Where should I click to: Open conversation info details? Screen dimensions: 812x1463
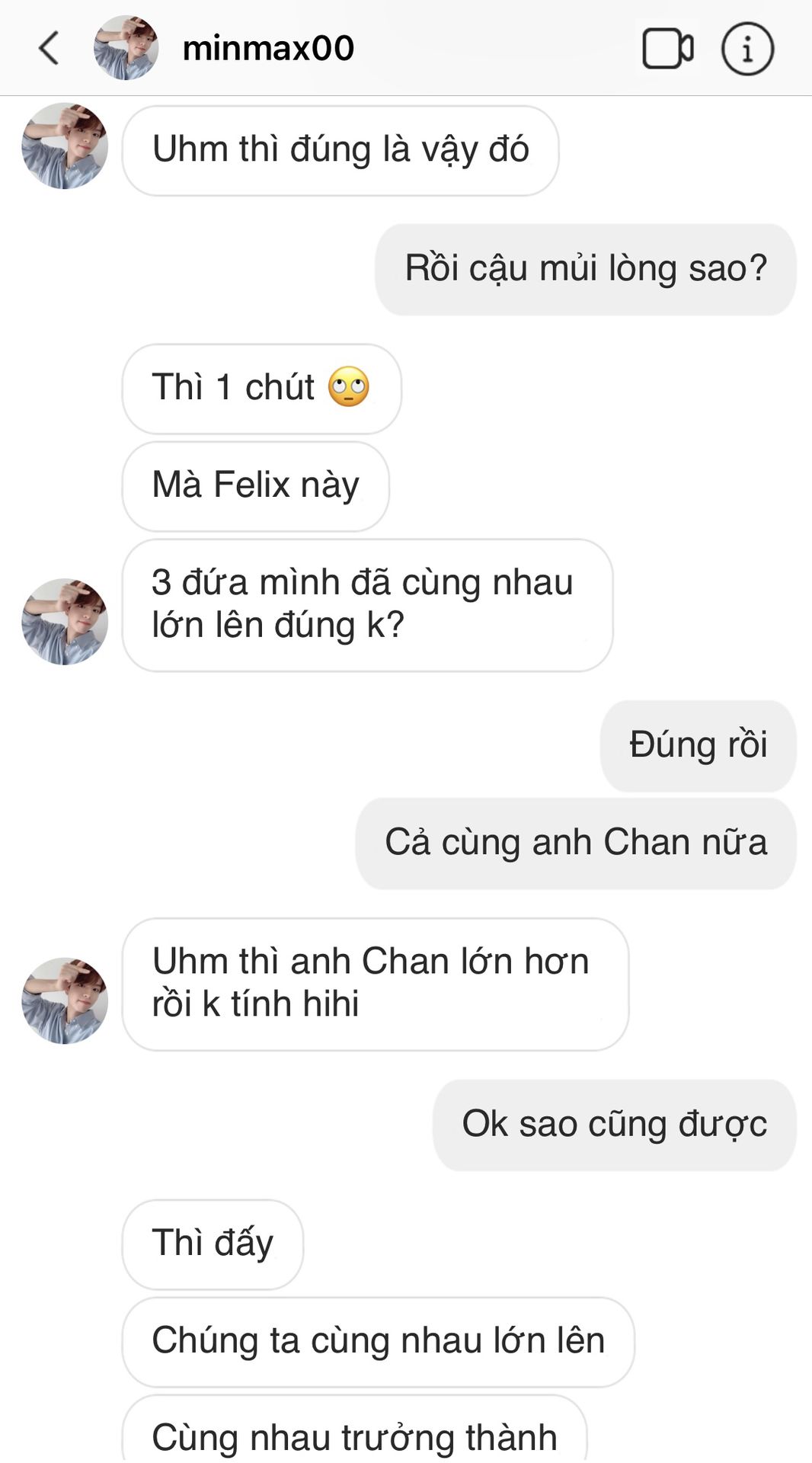tap(747, 49)
